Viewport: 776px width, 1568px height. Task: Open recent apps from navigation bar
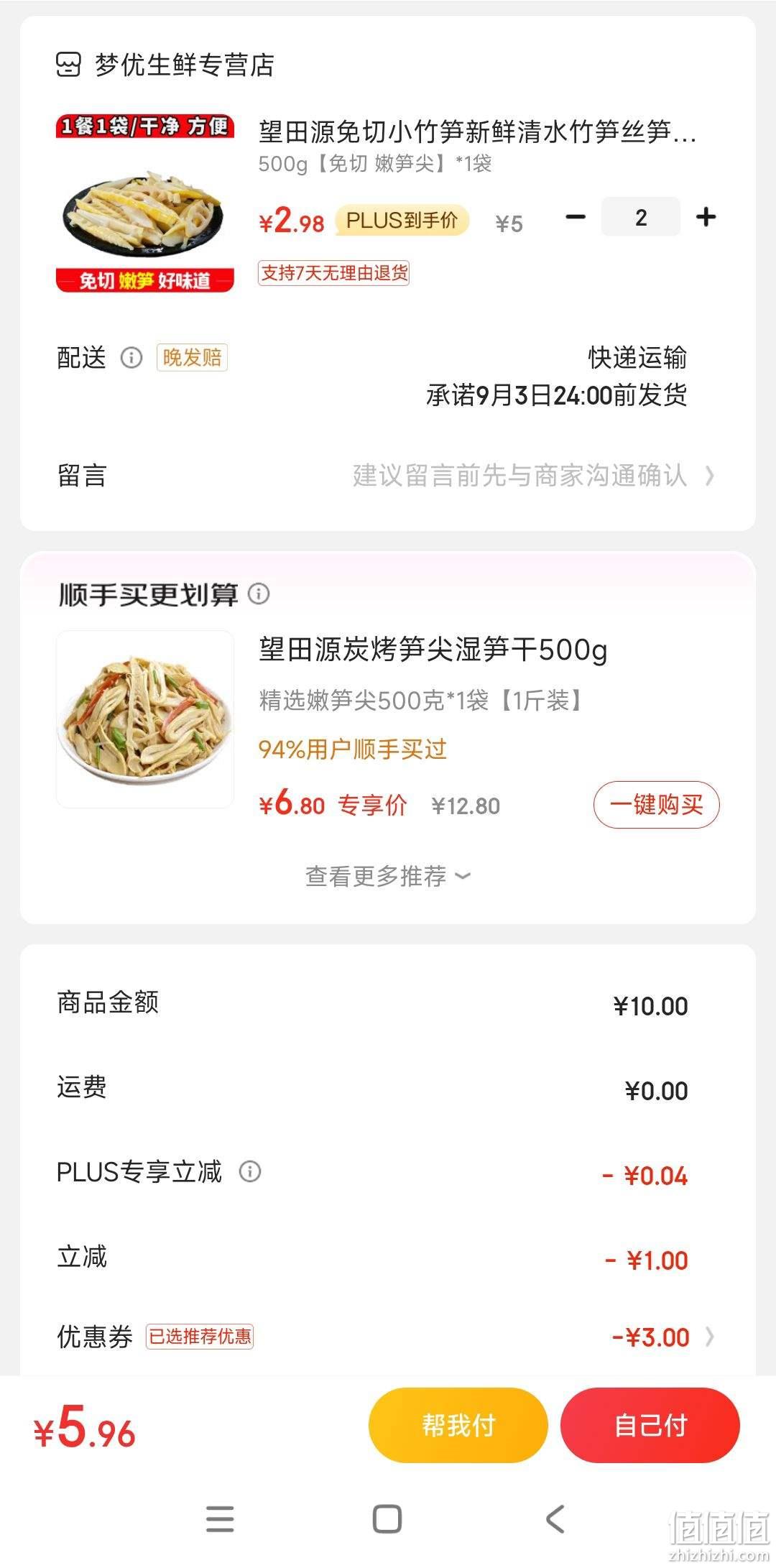(220, 1519)
